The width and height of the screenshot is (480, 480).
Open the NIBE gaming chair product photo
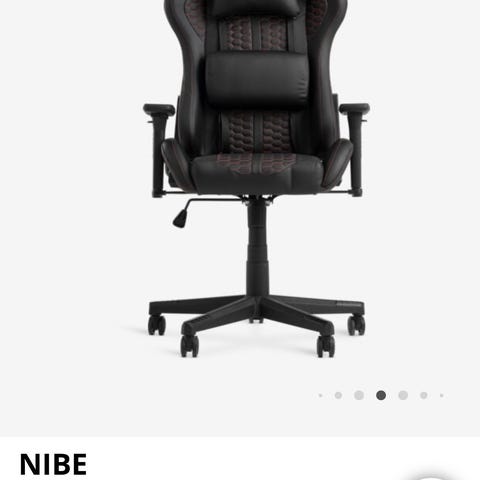pos(256,178)
